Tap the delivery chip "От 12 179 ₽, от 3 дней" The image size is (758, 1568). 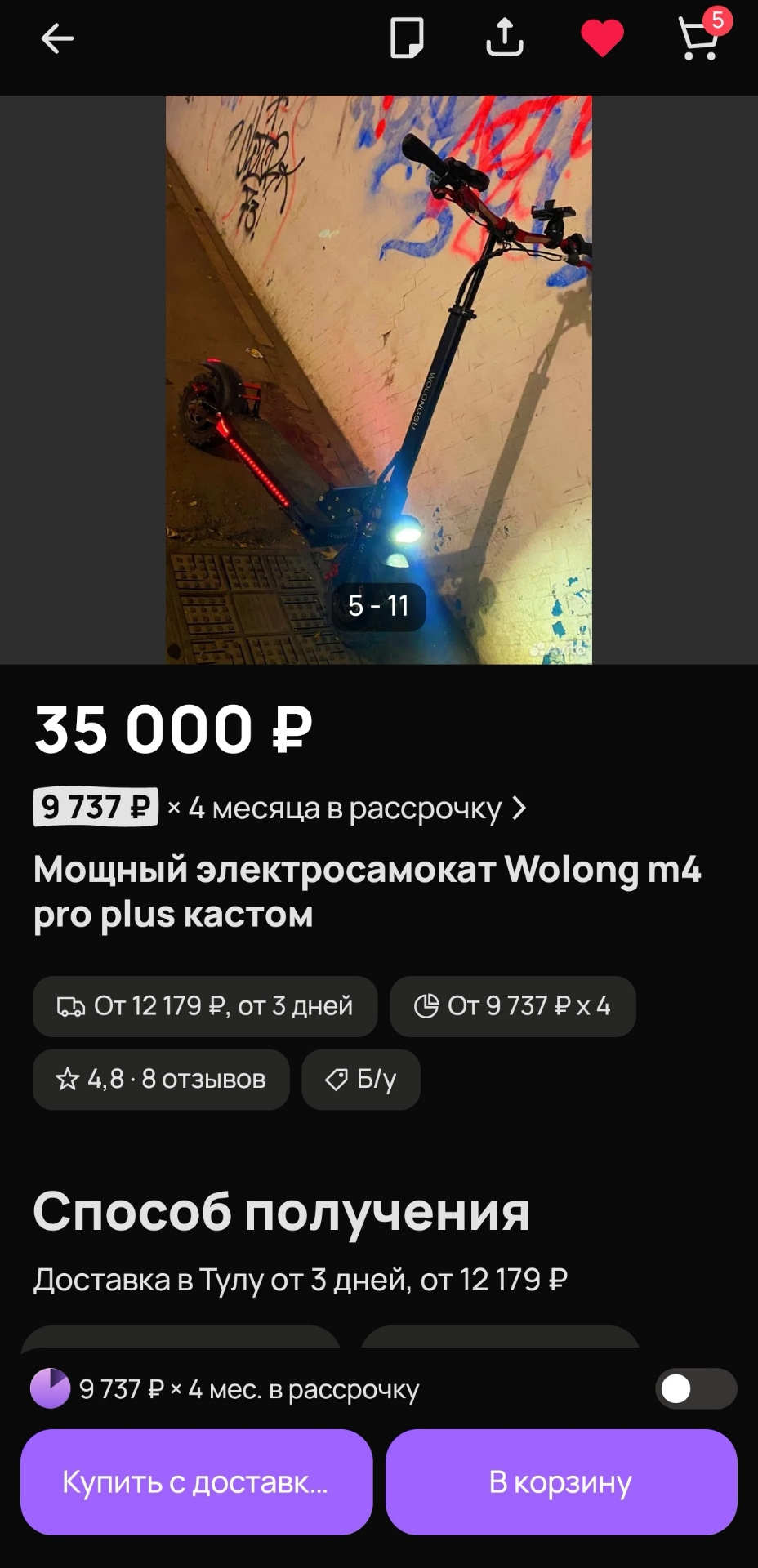click(205, 1006)
